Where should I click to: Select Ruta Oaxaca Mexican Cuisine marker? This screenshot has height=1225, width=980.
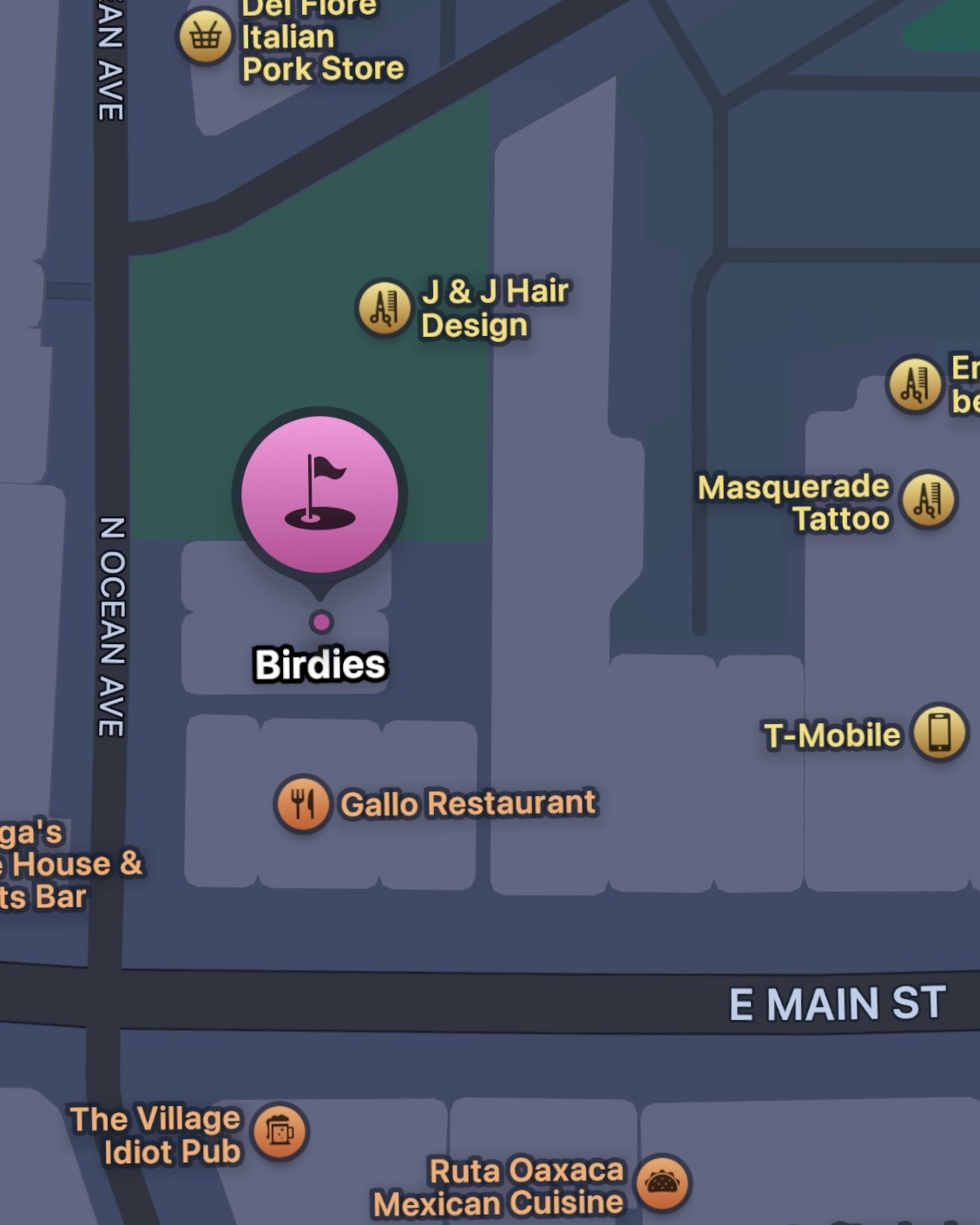[662, 1183]
